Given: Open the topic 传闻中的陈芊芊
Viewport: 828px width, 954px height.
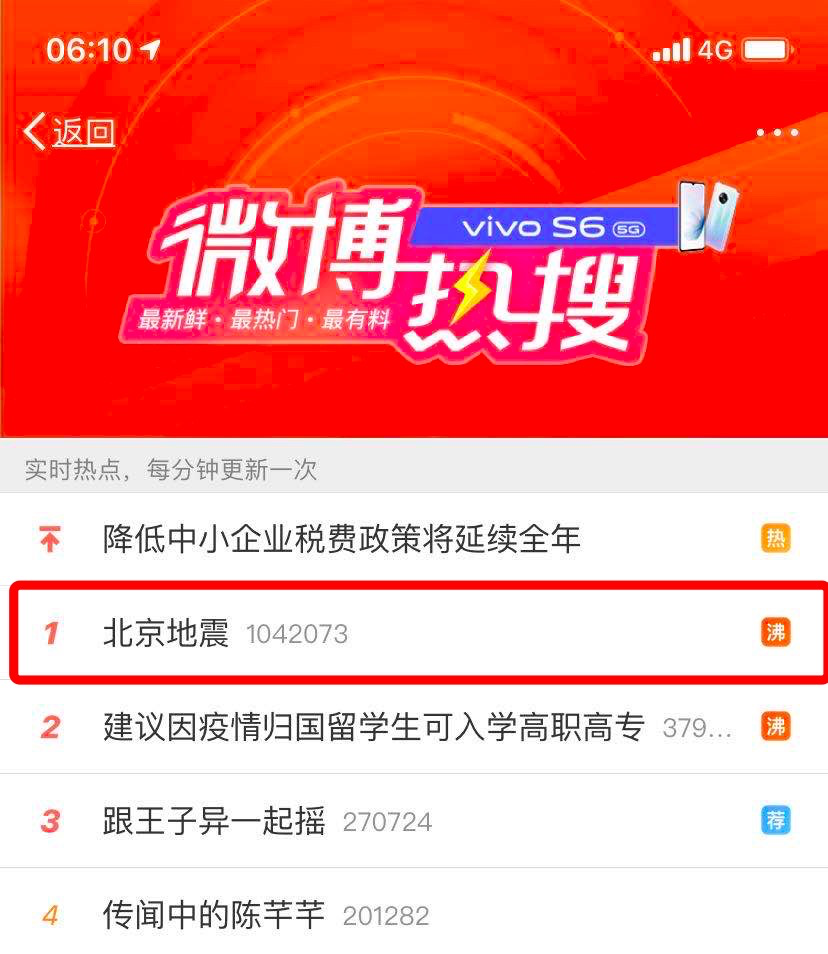Looking at the screenshot, I should [x=214, y=915].
